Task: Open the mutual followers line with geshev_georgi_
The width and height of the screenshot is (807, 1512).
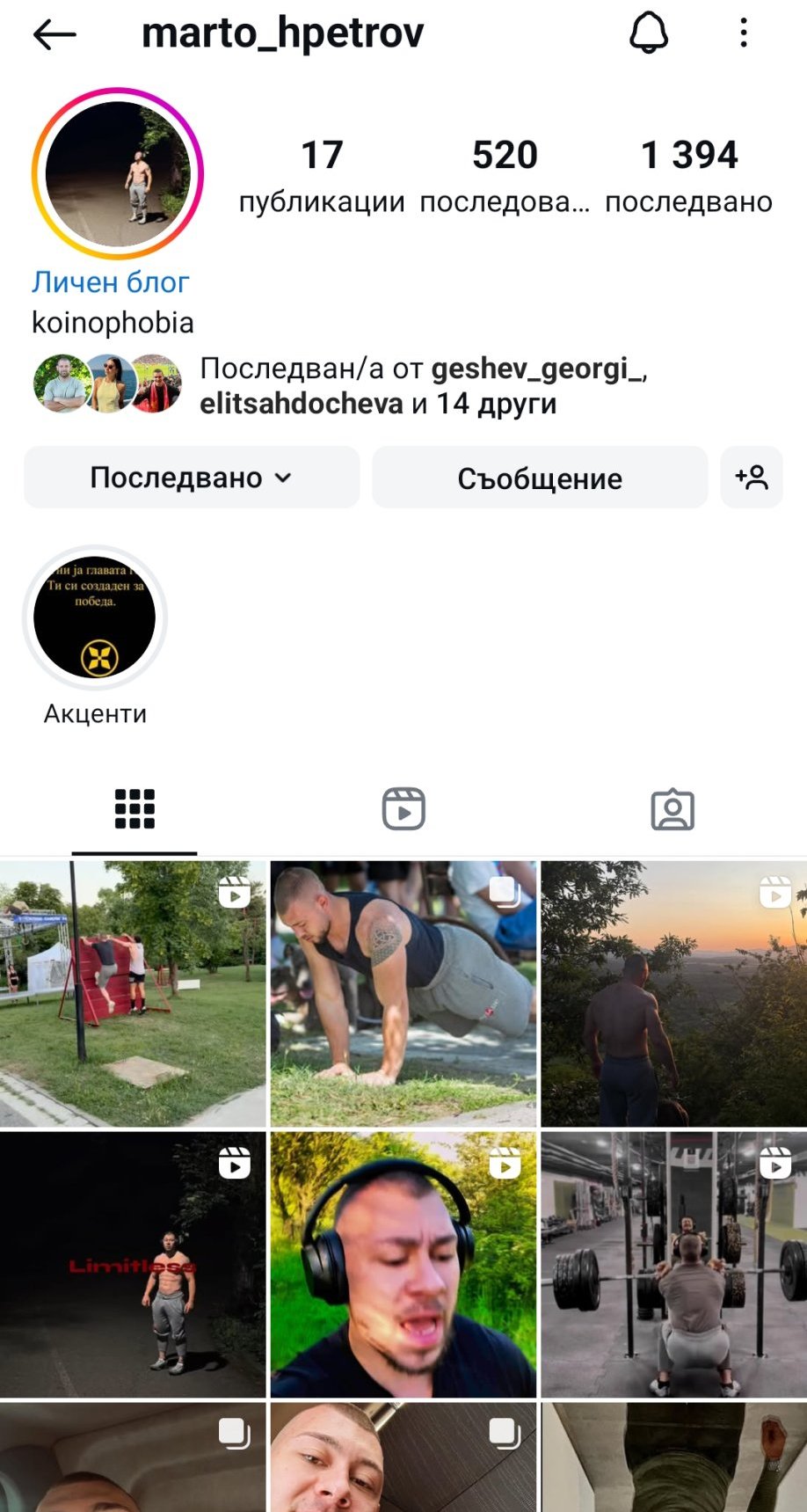Action: point(338,385)
